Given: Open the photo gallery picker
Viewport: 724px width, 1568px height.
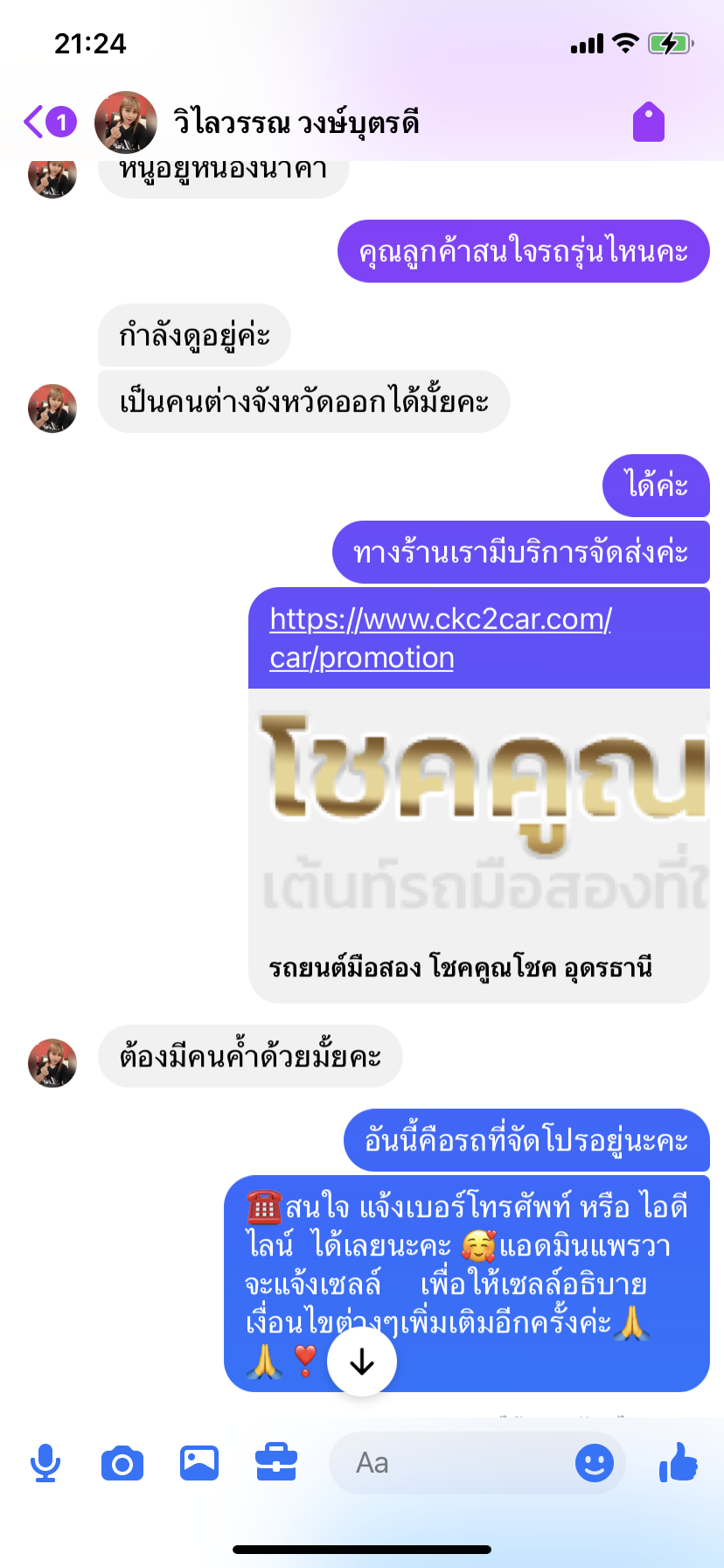Looking at the screenshot, I should (x=199, y=1463).
